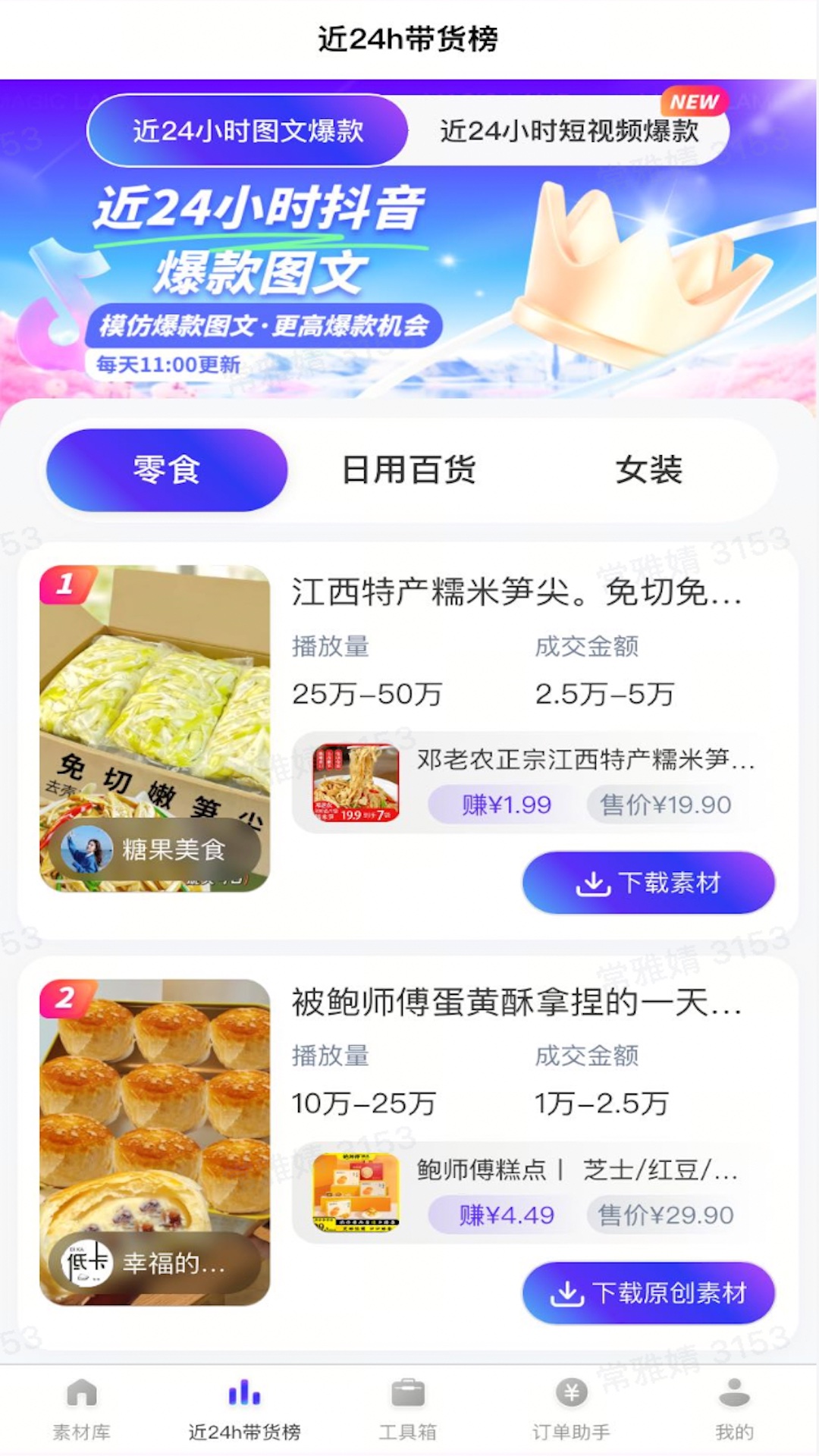Image resolution: width=819 pixels, height=1456 pixels.
Task: Switch to 近24小时图文爆款 tab
Action: (248, 130)
